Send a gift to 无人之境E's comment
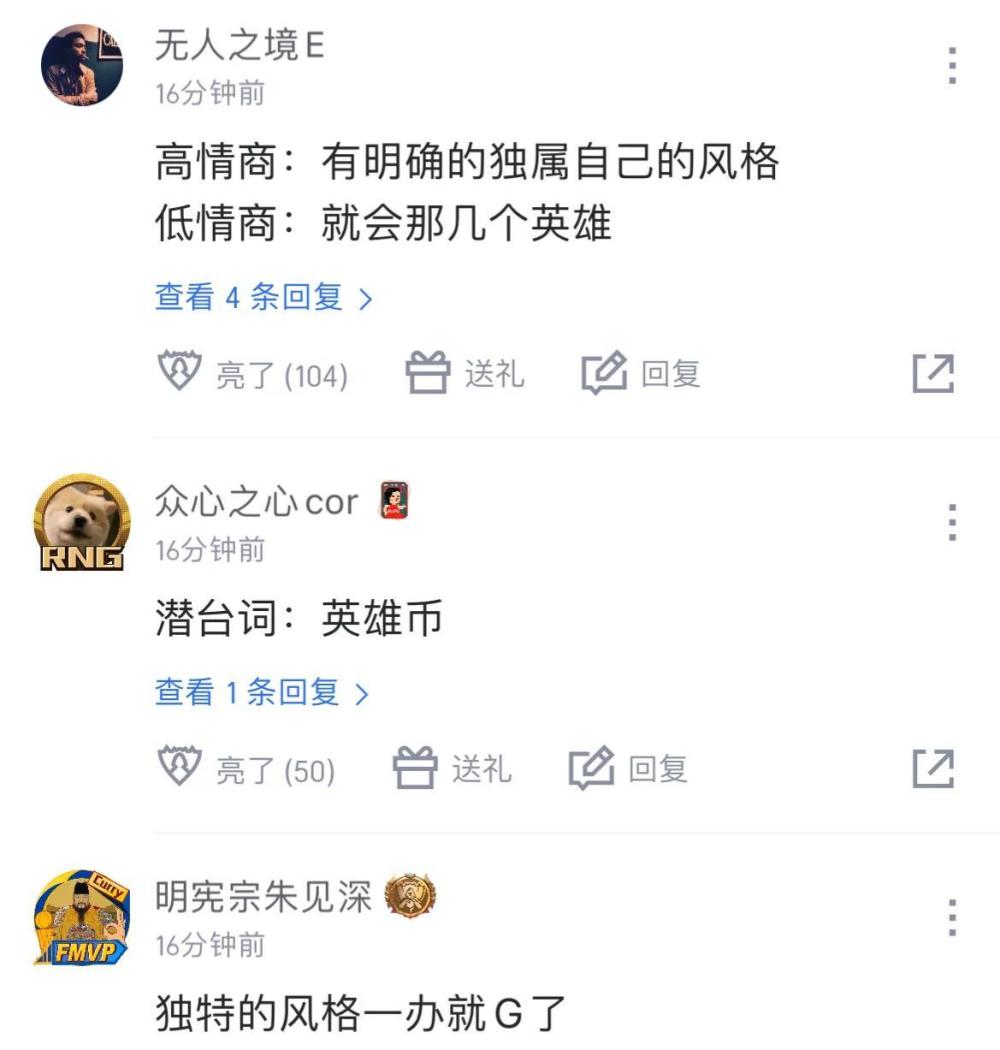The width and height of the screenshot is (1000, 1050). pos(464,375)
